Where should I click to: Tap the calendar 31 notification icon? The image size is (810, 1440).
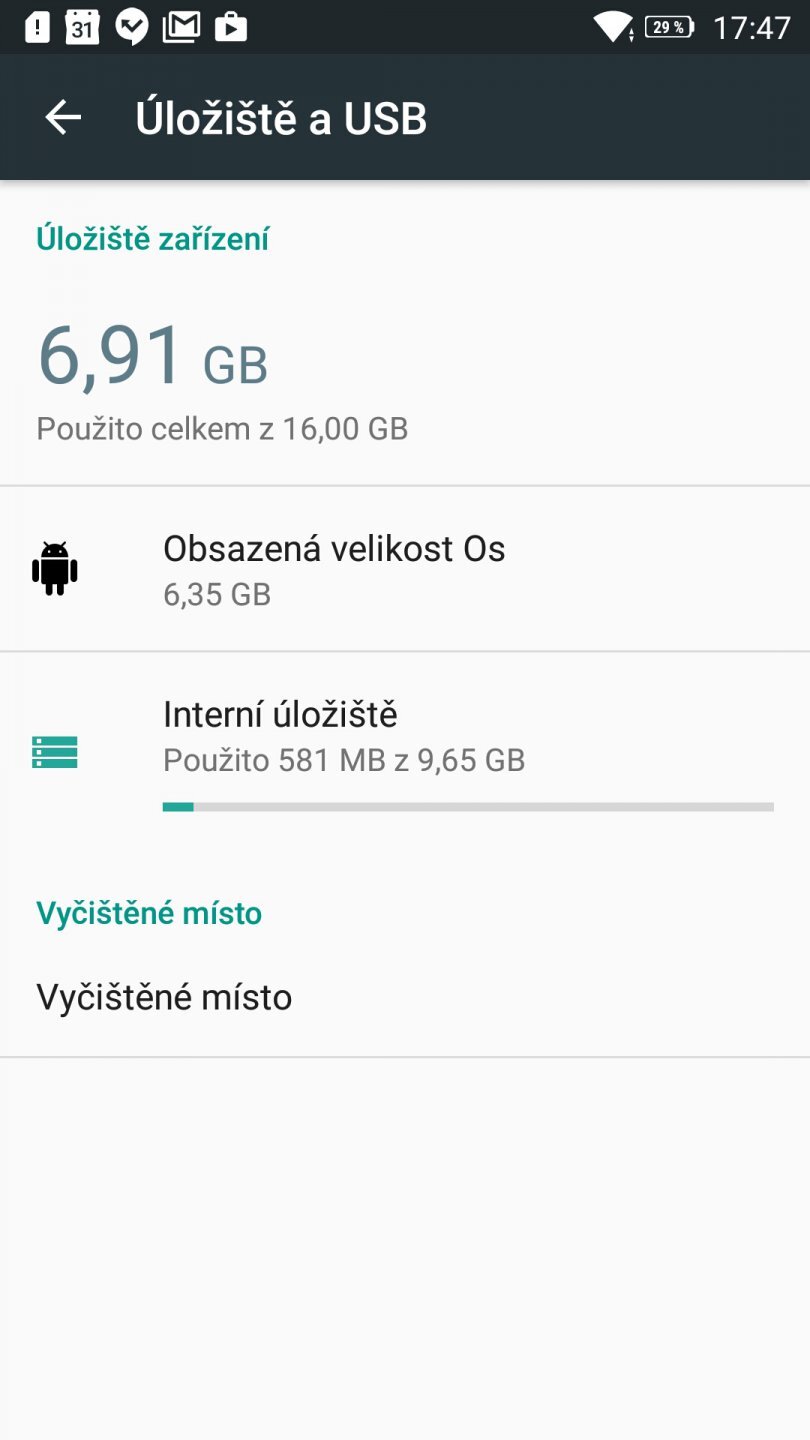pos(81,26)
